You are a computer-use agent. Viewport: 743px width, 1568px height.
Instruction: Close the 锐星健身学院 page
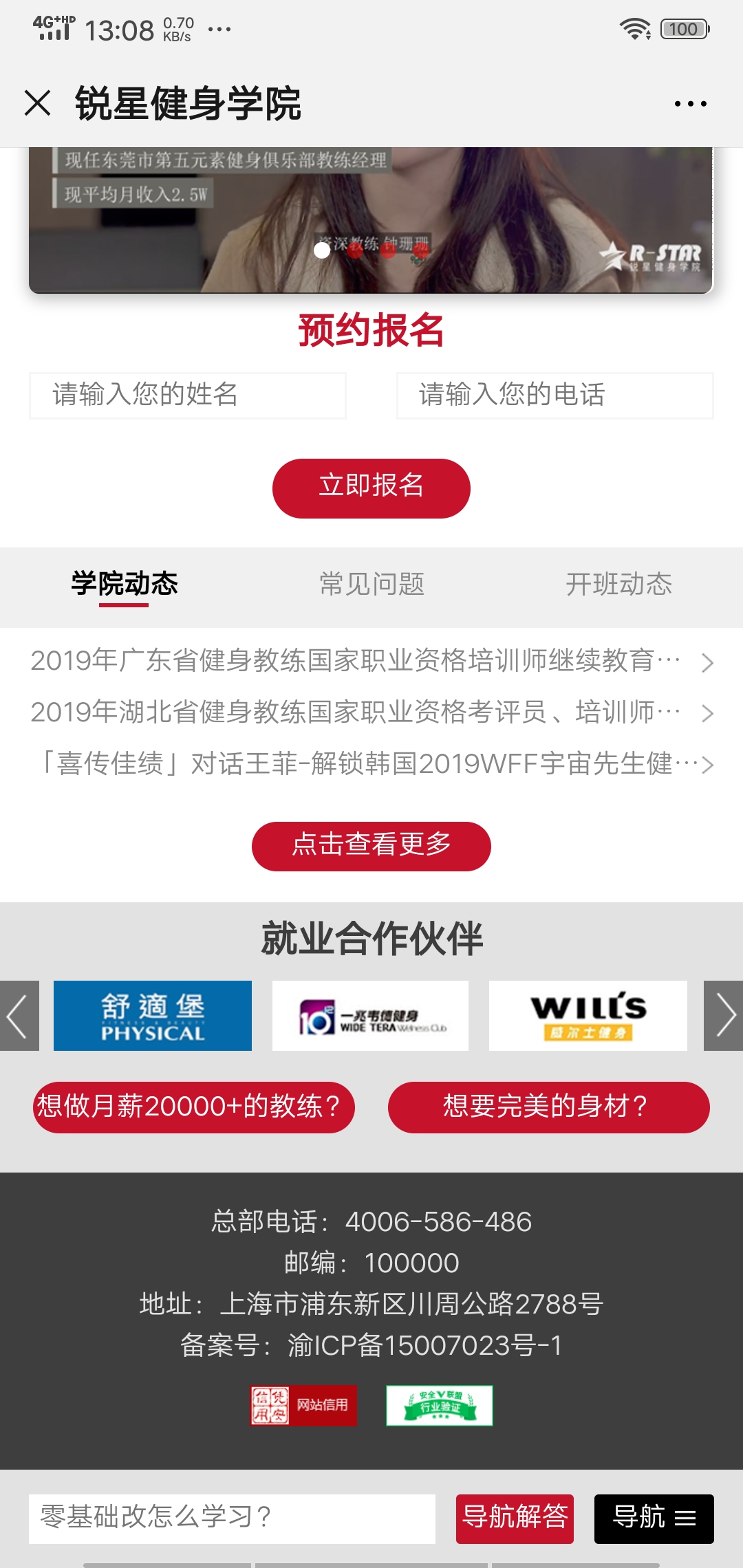coord(38,103)
